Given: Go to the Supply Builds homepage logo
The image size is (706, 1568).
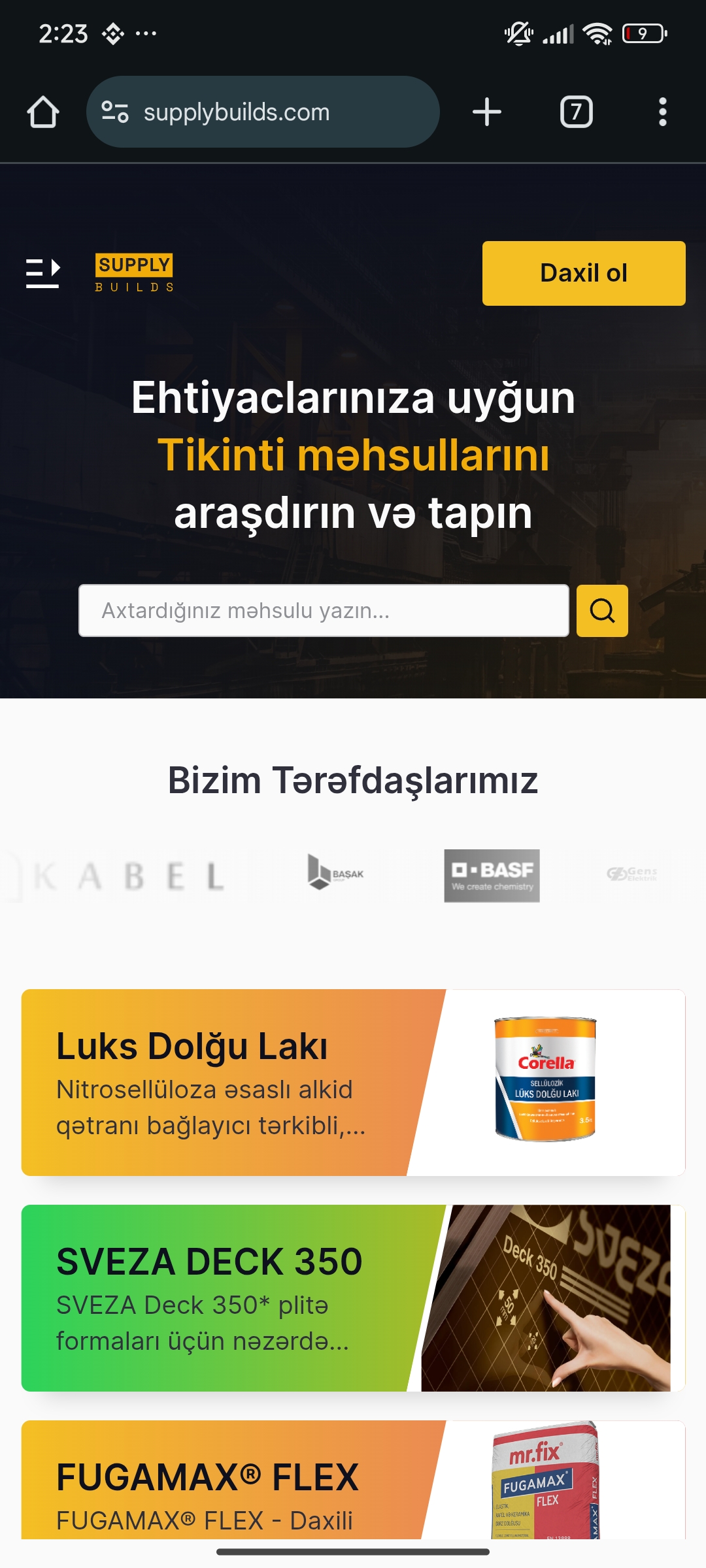Looking at the screenshot, I should pyautogui.click(x=134, y=273).
